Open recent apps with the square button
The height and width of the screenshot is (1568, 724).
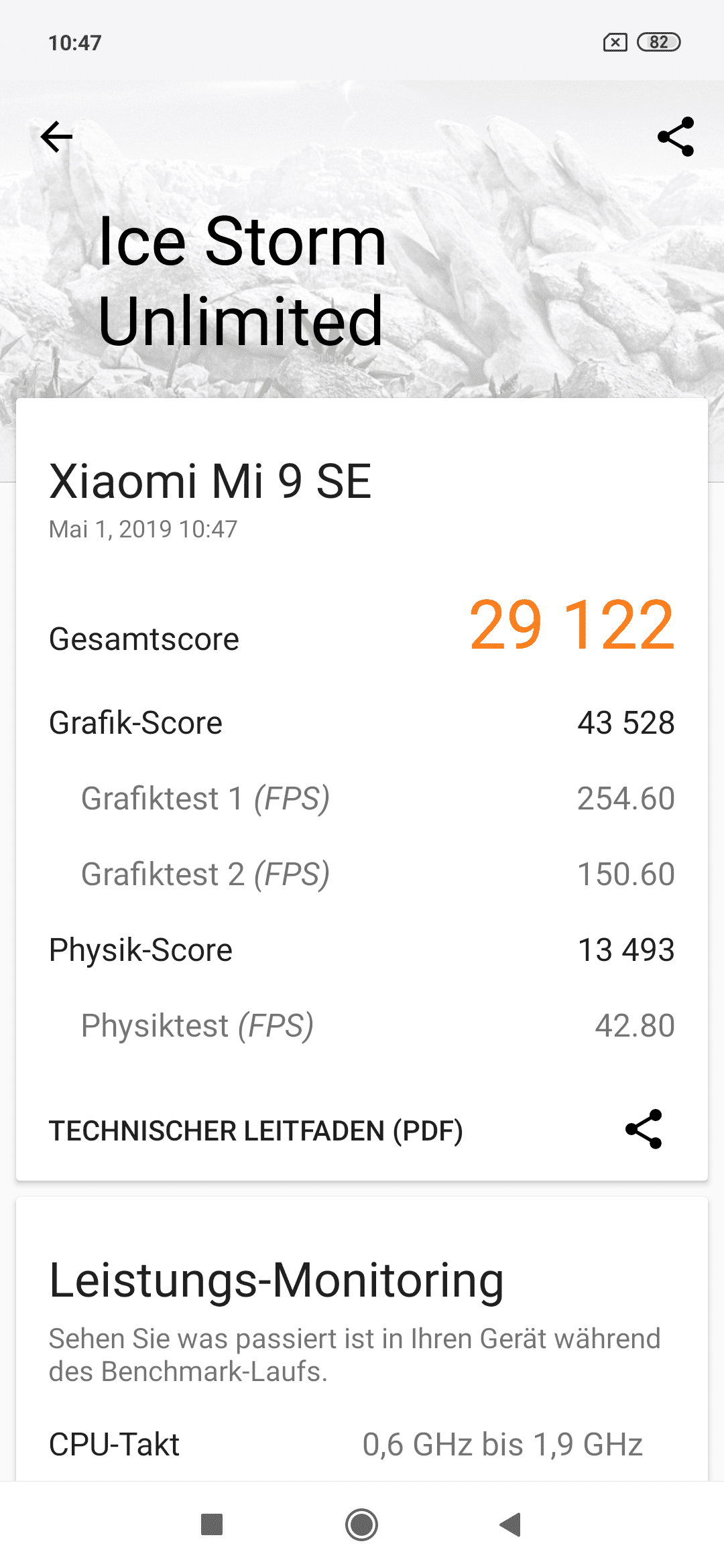pyautogui.click(x=212, y=1524)
